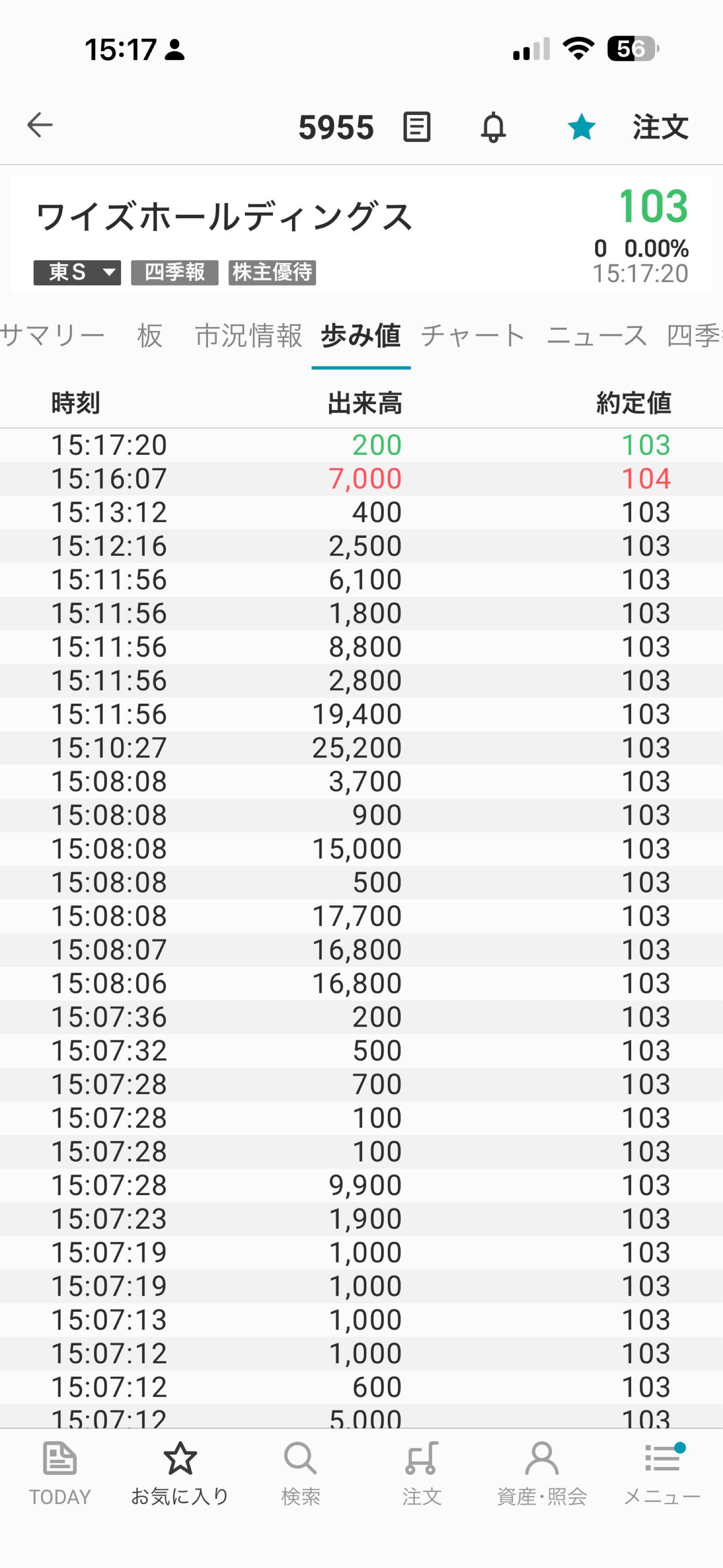
Task: Switch to the 板 tab
Action: tap(150, 335)
